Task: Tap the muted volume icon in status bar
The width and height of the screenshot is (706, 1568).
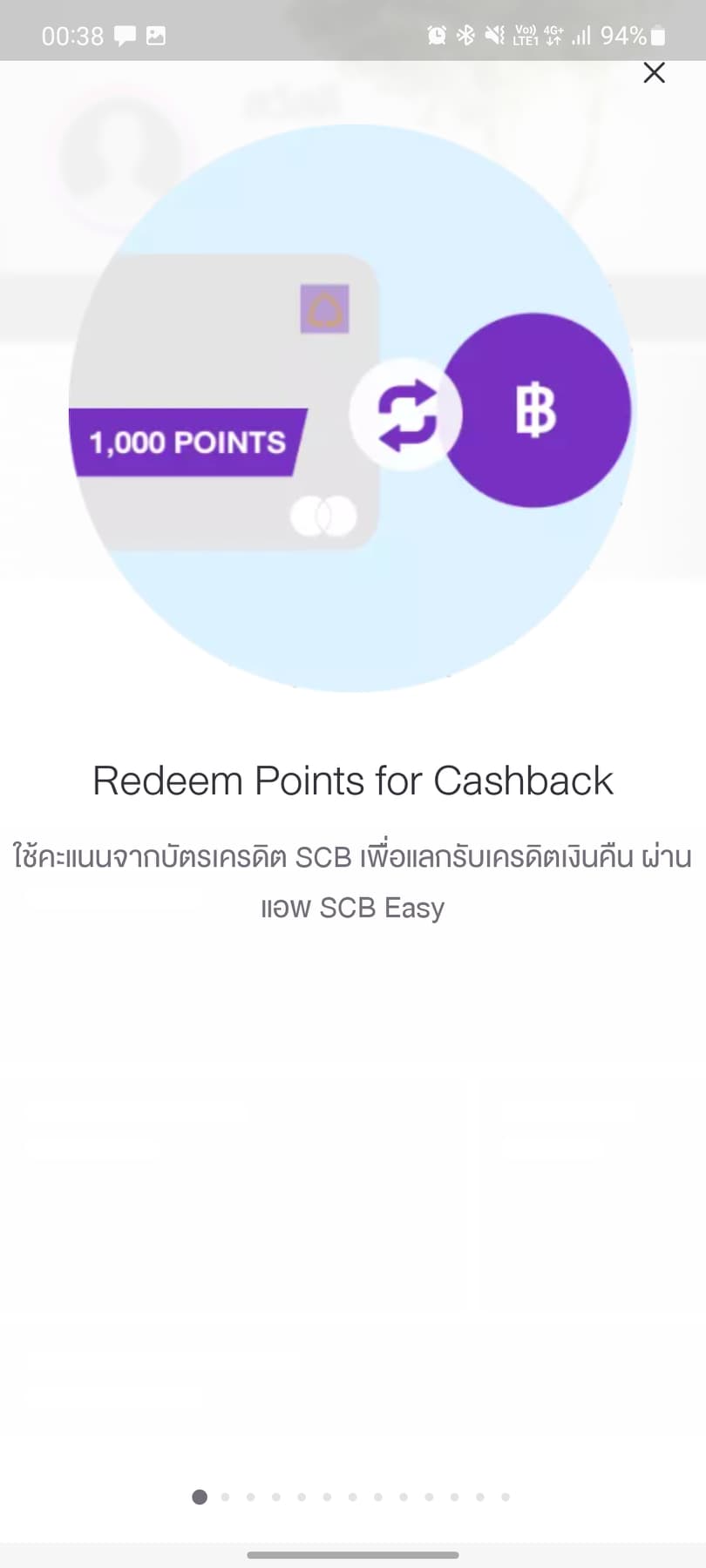Action: click(x=495, y=35)
